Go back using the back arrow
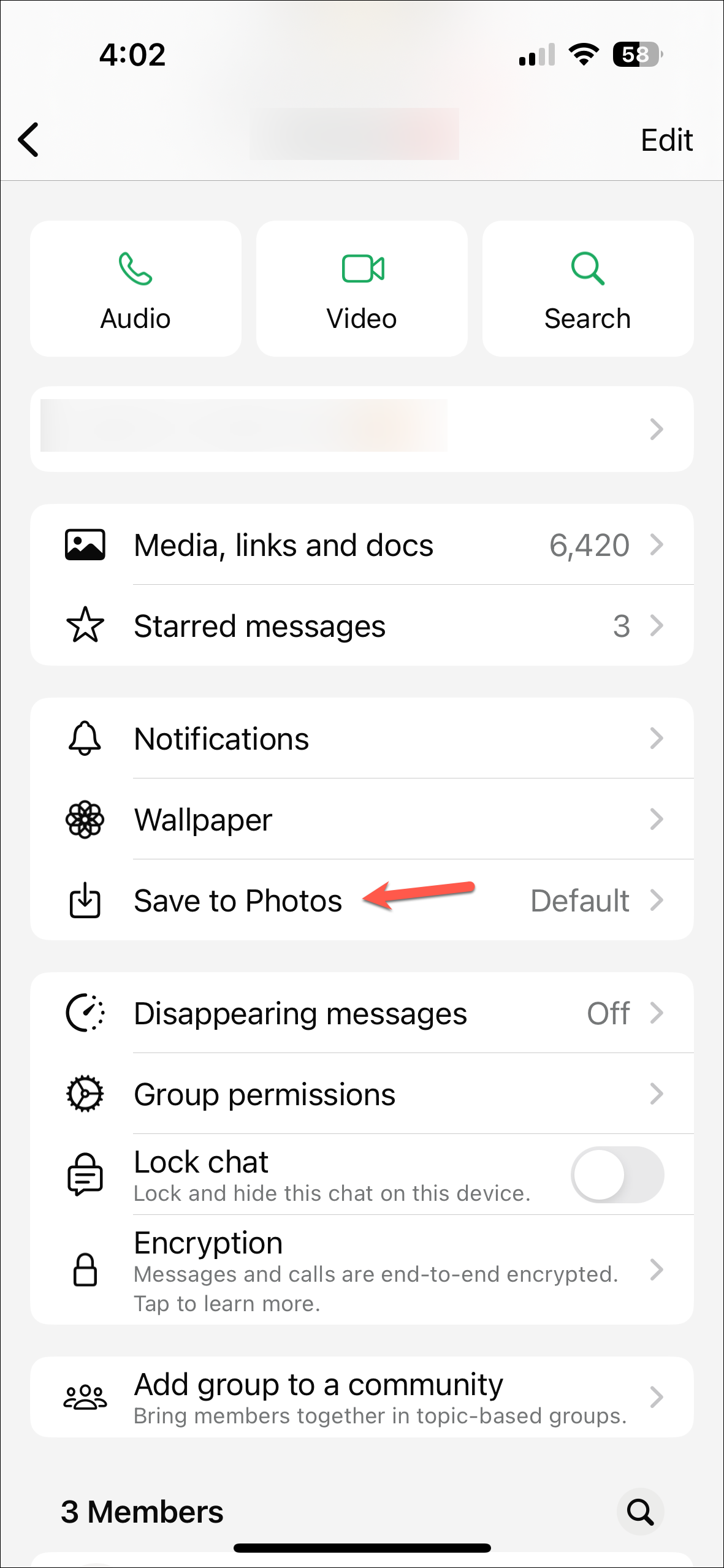The height and width of the screenshot is (1568, 724). pos(29,140)
